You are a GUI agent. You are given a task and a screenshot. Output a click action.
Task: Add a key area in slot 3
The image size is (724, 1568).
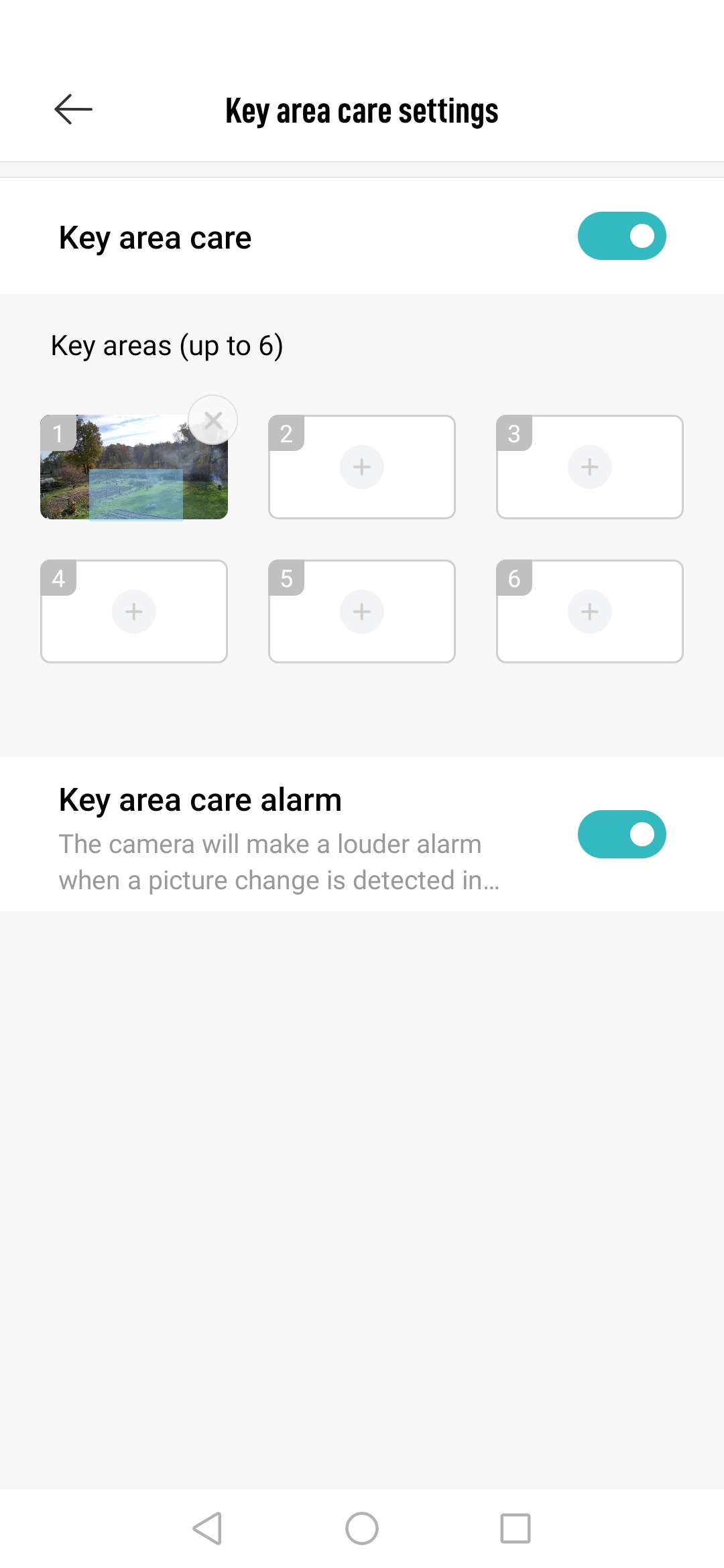[590, 467]
